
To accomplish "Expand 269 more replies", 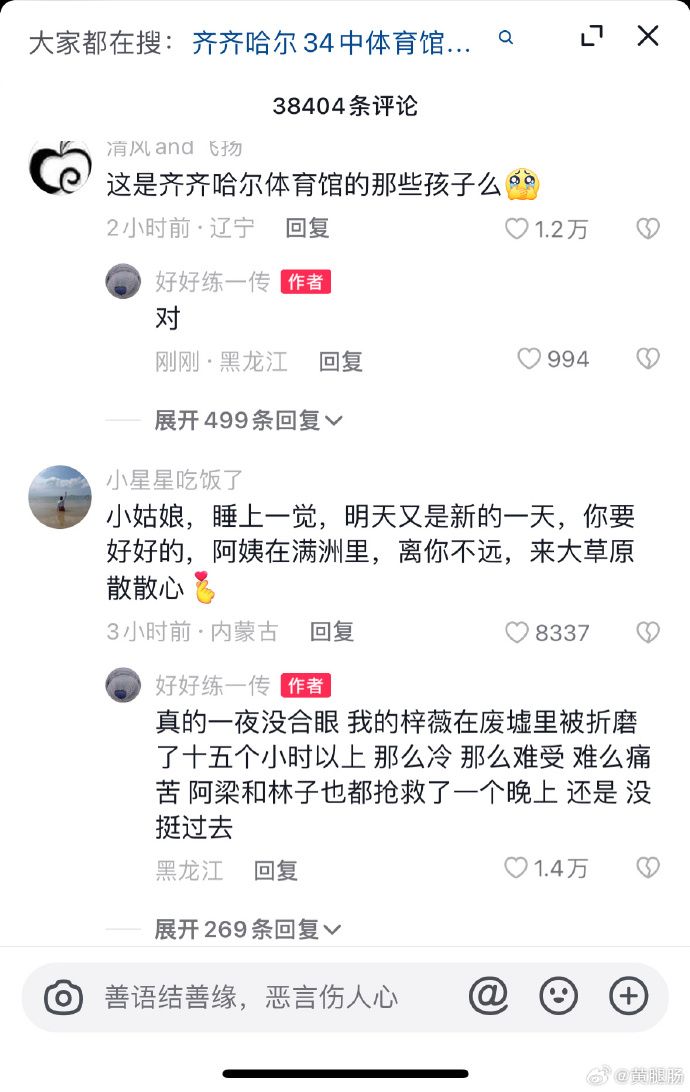I will coord(248,929).
